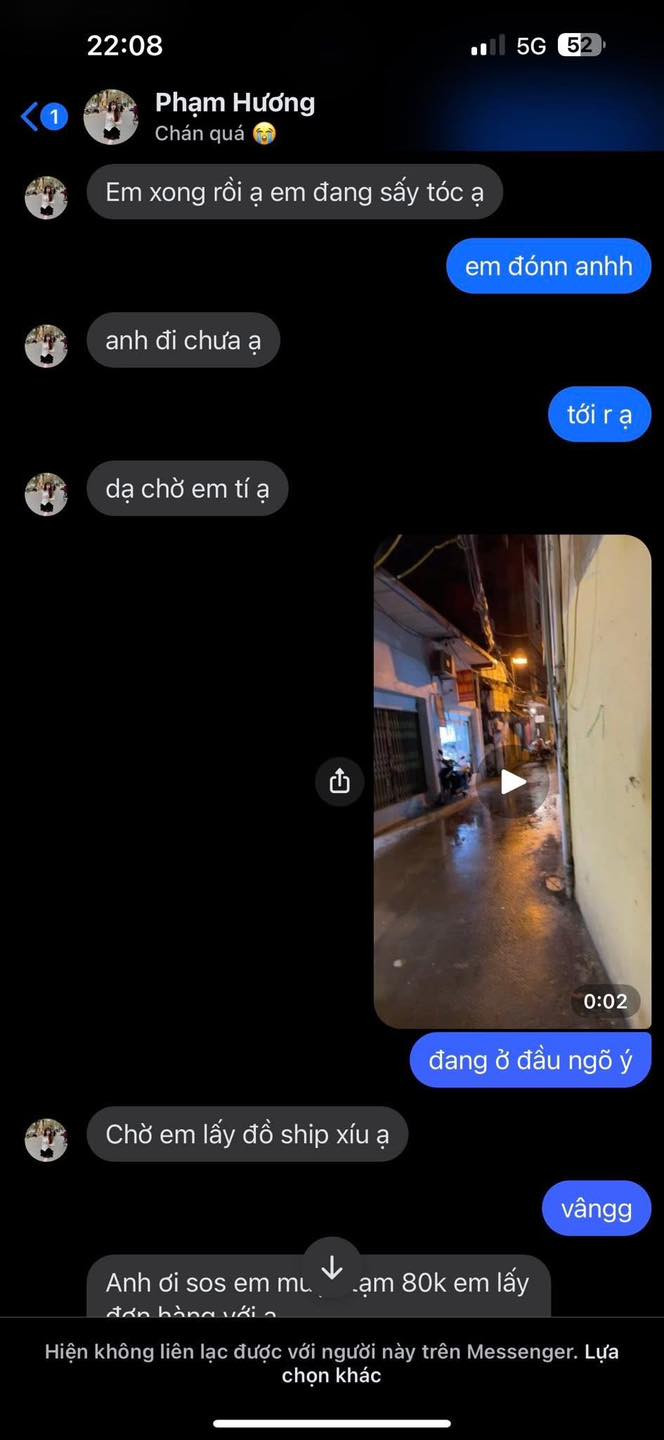Play the 0:02 alley video

tap(513, 782)
